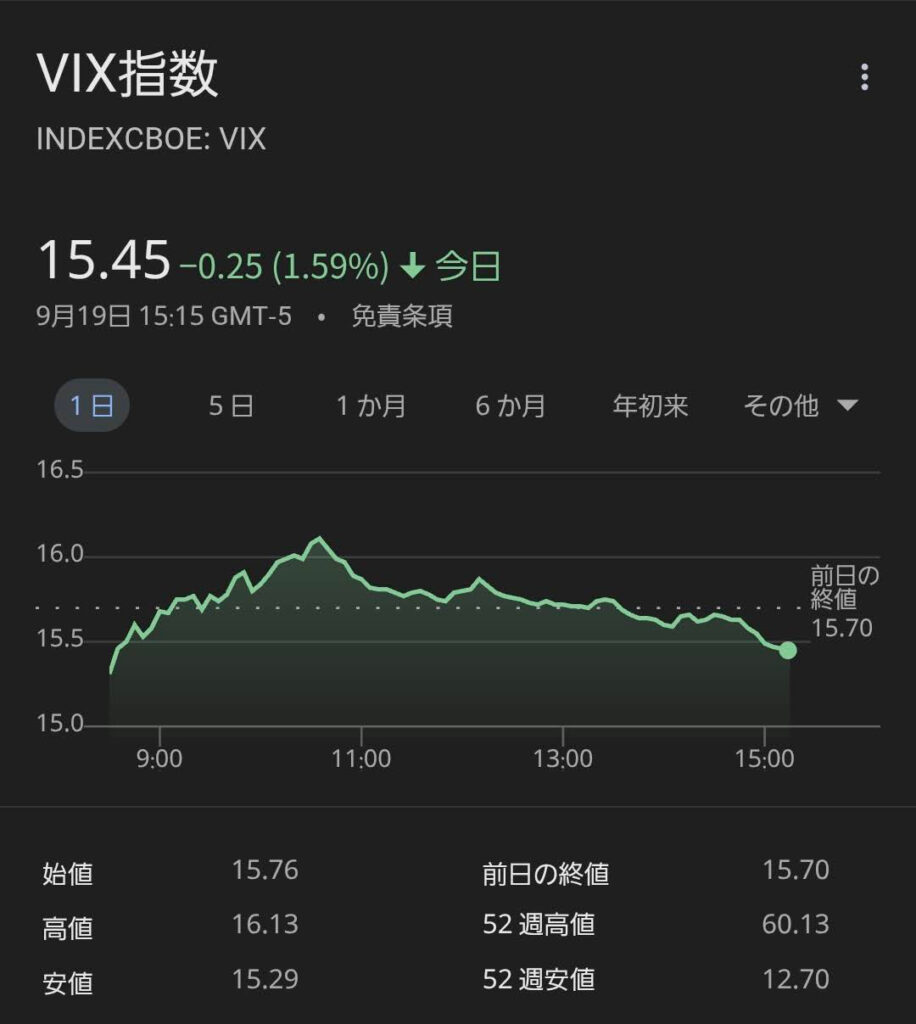This screenshot has width=916, height=1024.
Task: Select the 年初来 chart range
Action: pos(650,407)
